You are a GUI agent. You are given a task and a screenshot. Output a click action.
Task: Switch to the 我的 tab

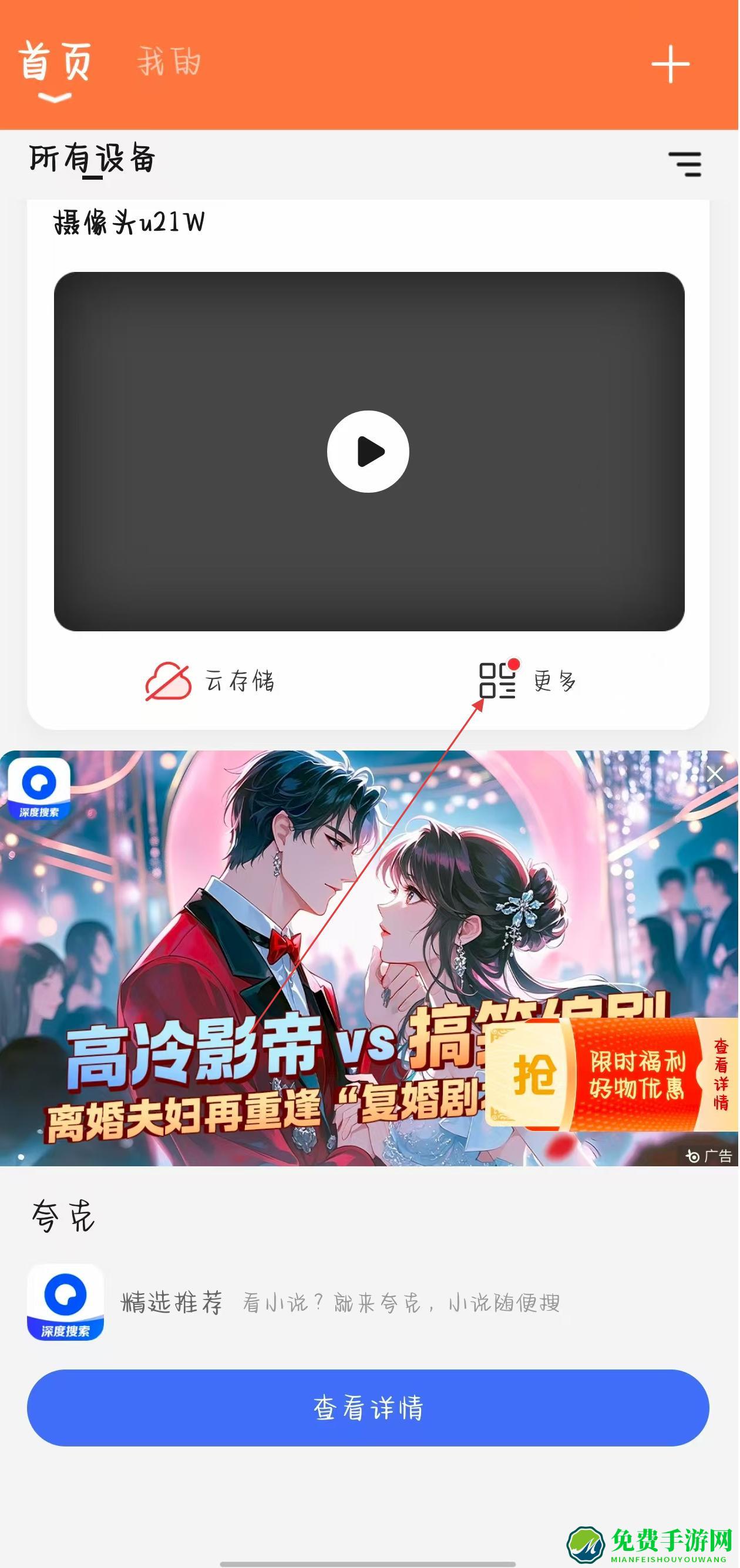click(169, 62)
